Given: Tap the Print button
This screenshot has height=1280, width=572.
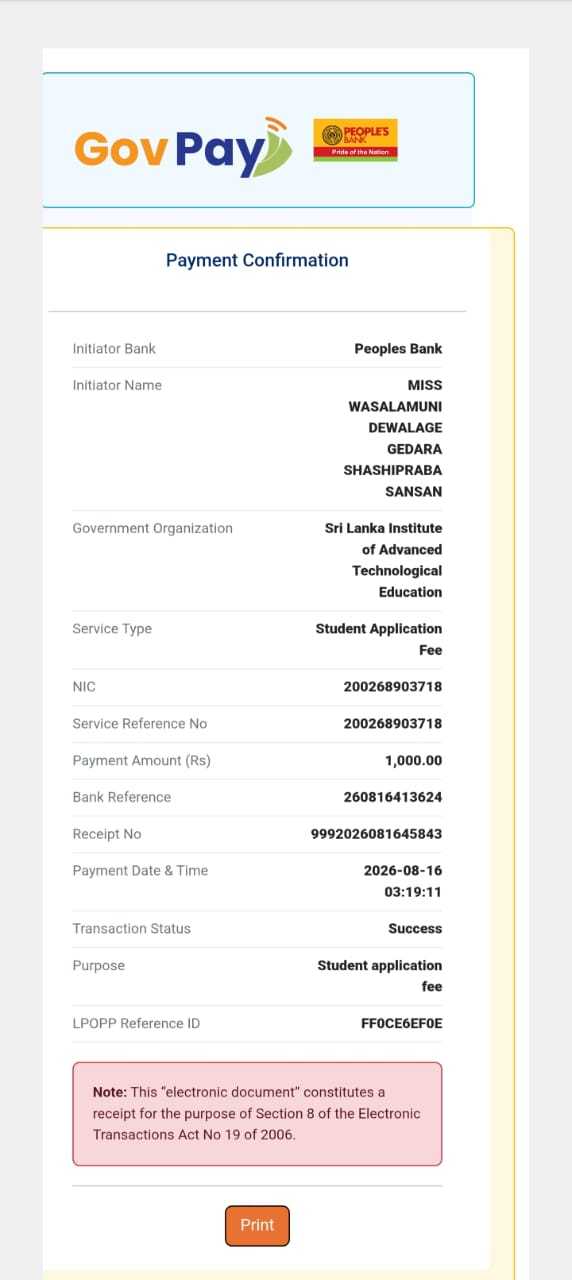Looking at the screenshot, I should click(x=257, y=1225).
